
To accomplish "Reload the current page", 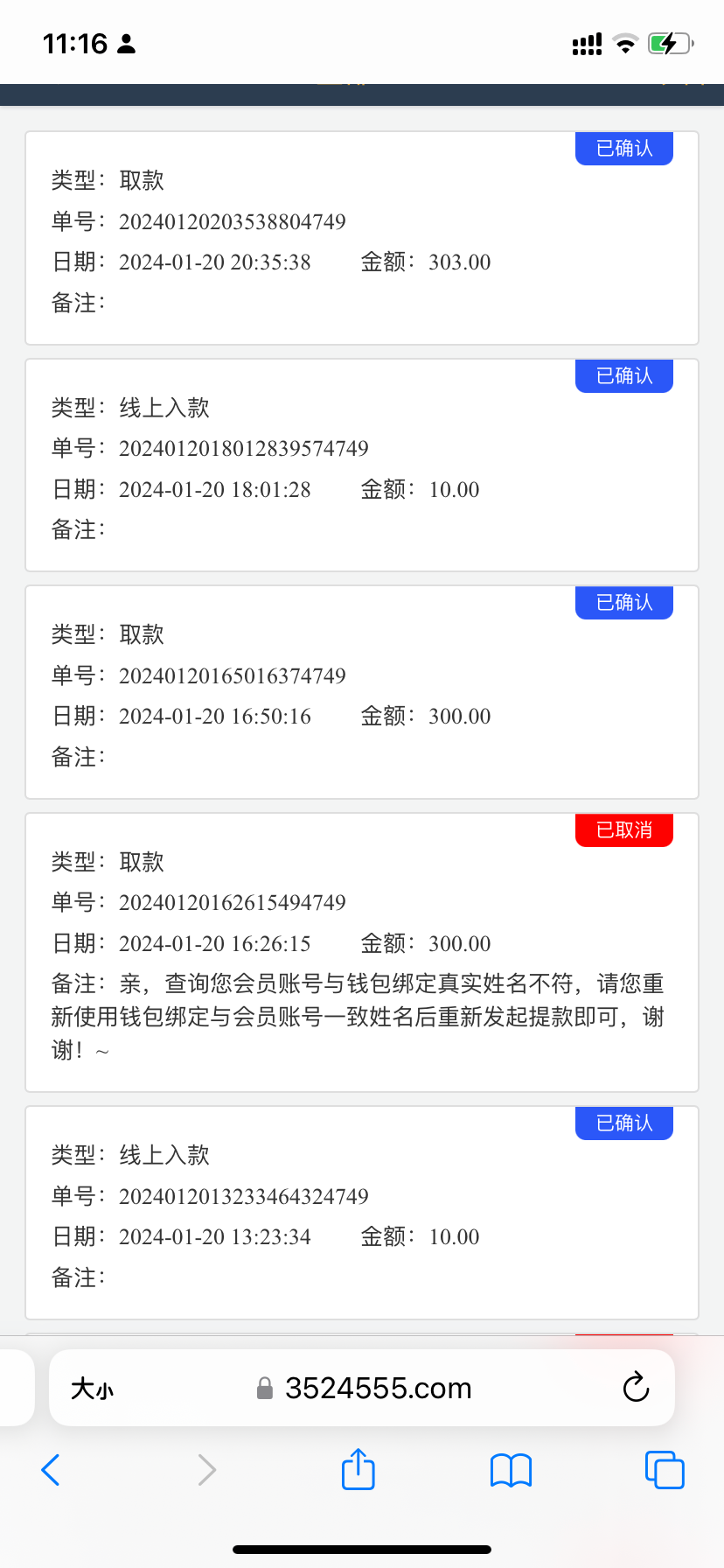I will coord(636,1387).
